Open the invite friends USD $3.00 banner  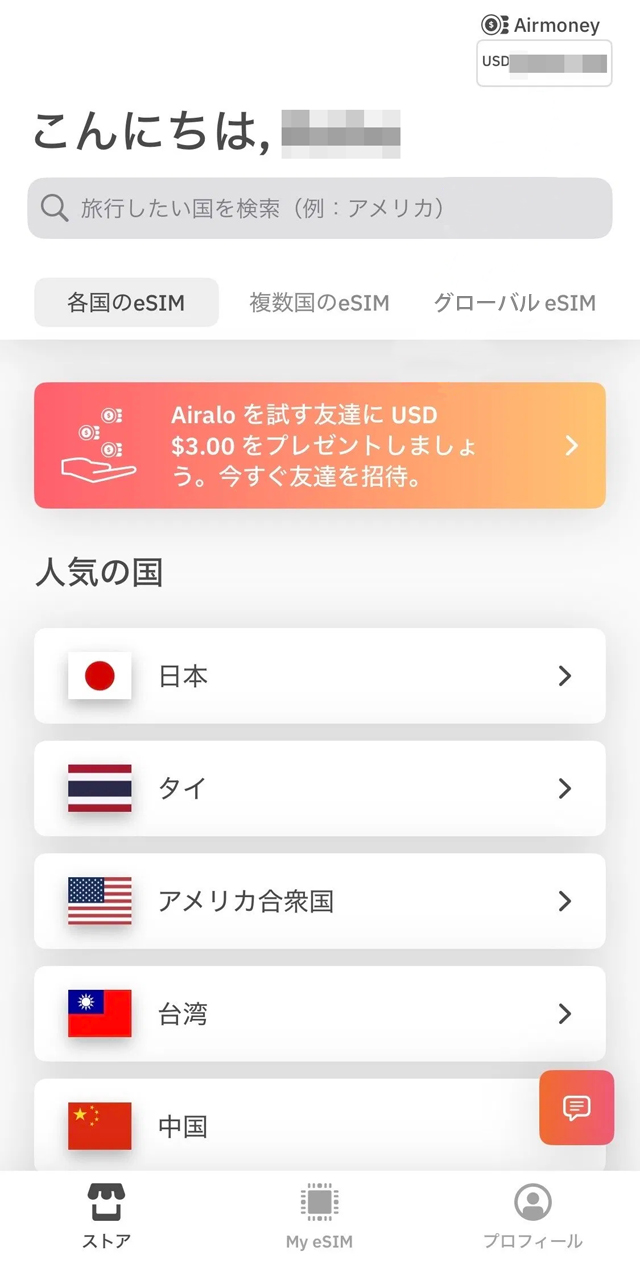(320, 445)
